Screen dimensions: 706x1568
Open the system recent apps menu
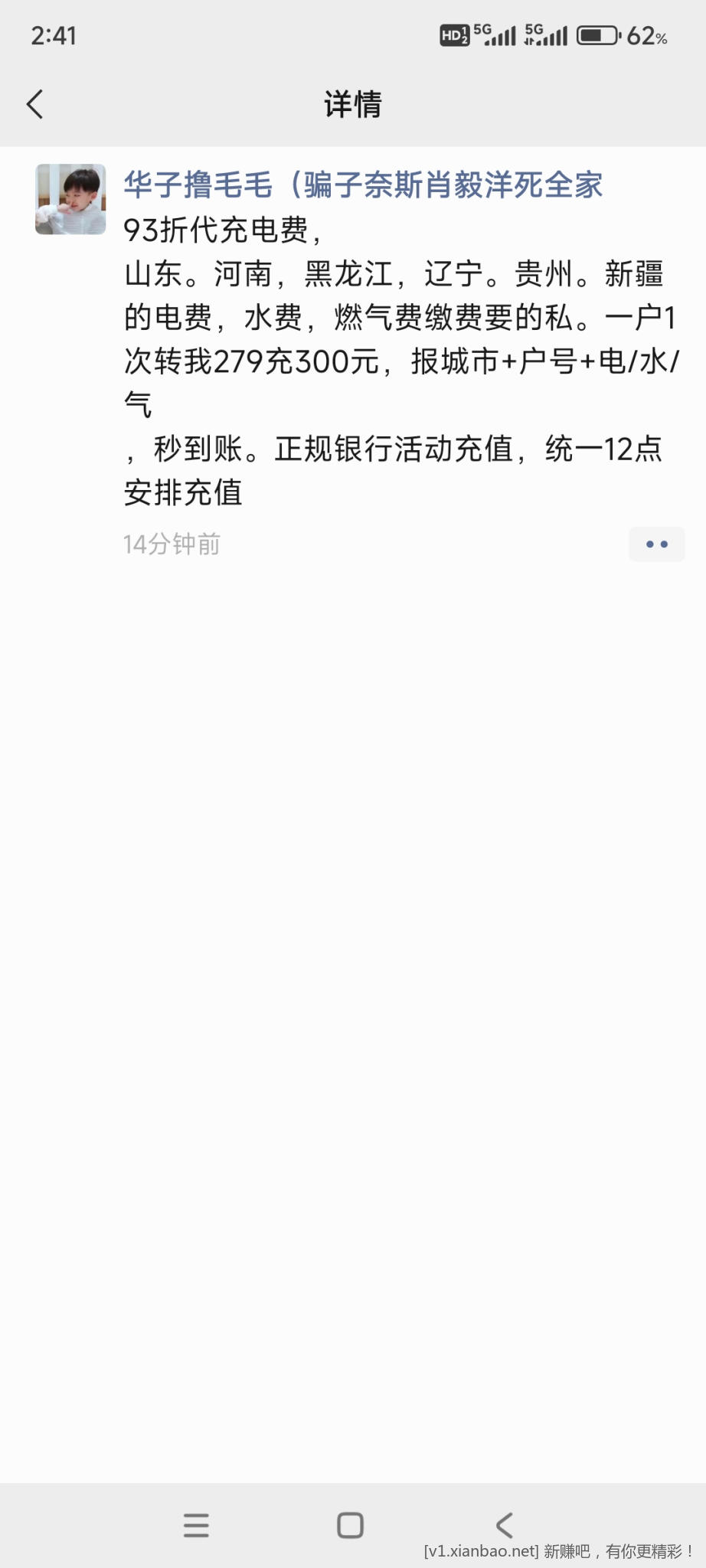click(x=196, y=1524)
